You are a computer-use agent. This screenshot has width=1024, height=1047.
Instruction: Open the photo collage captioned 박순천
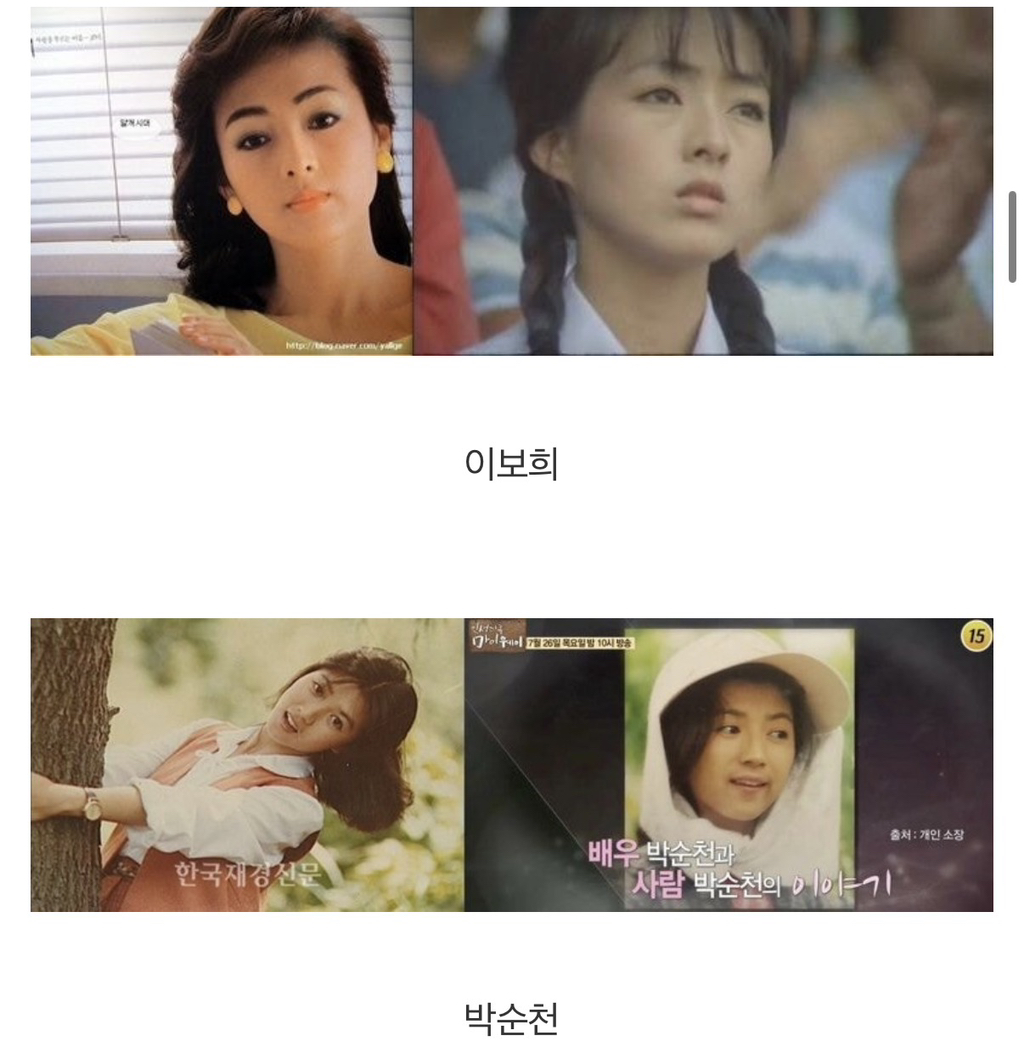tap(511, 764)
